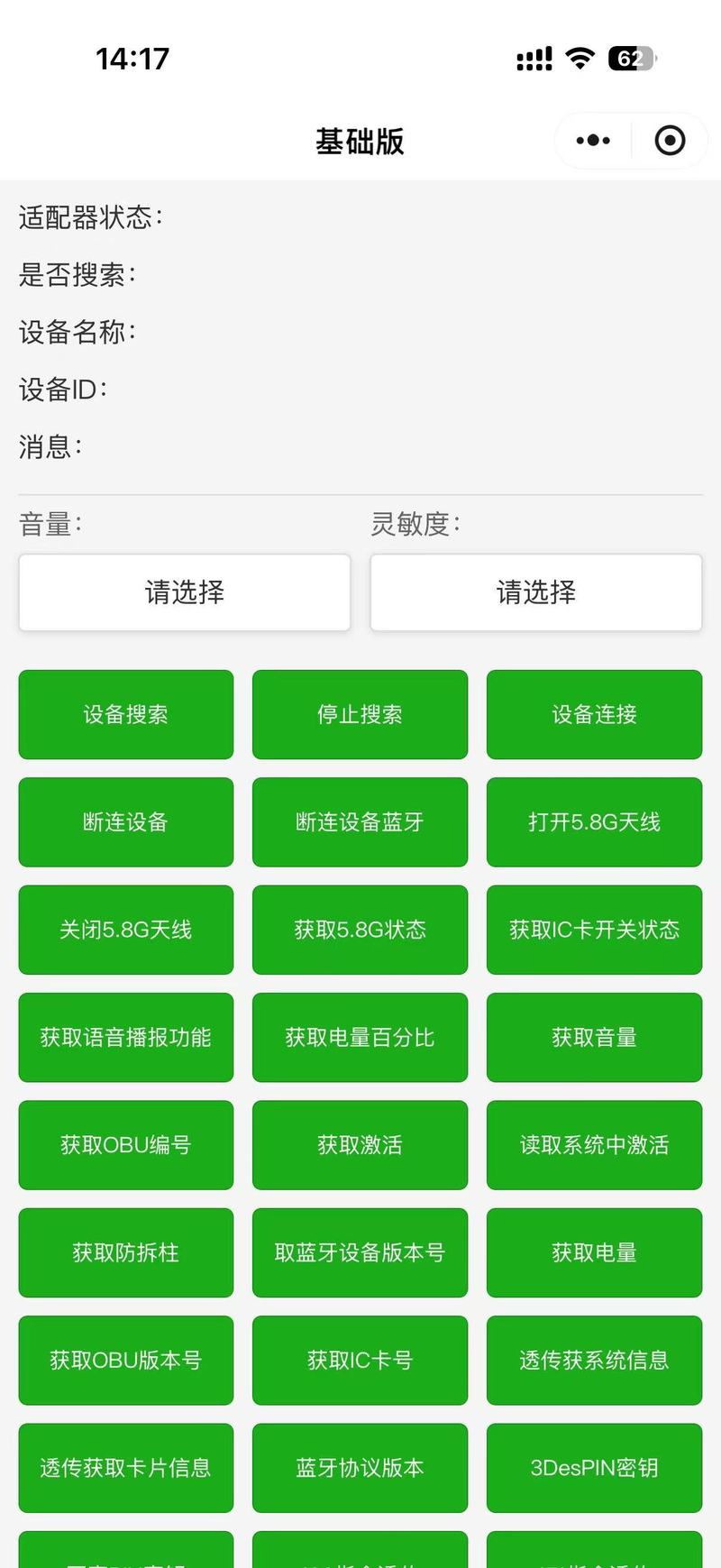This screenshot has height=1568, width=721.
Task: Tap 关闭5.8G天线
Action: pos(125,930)
